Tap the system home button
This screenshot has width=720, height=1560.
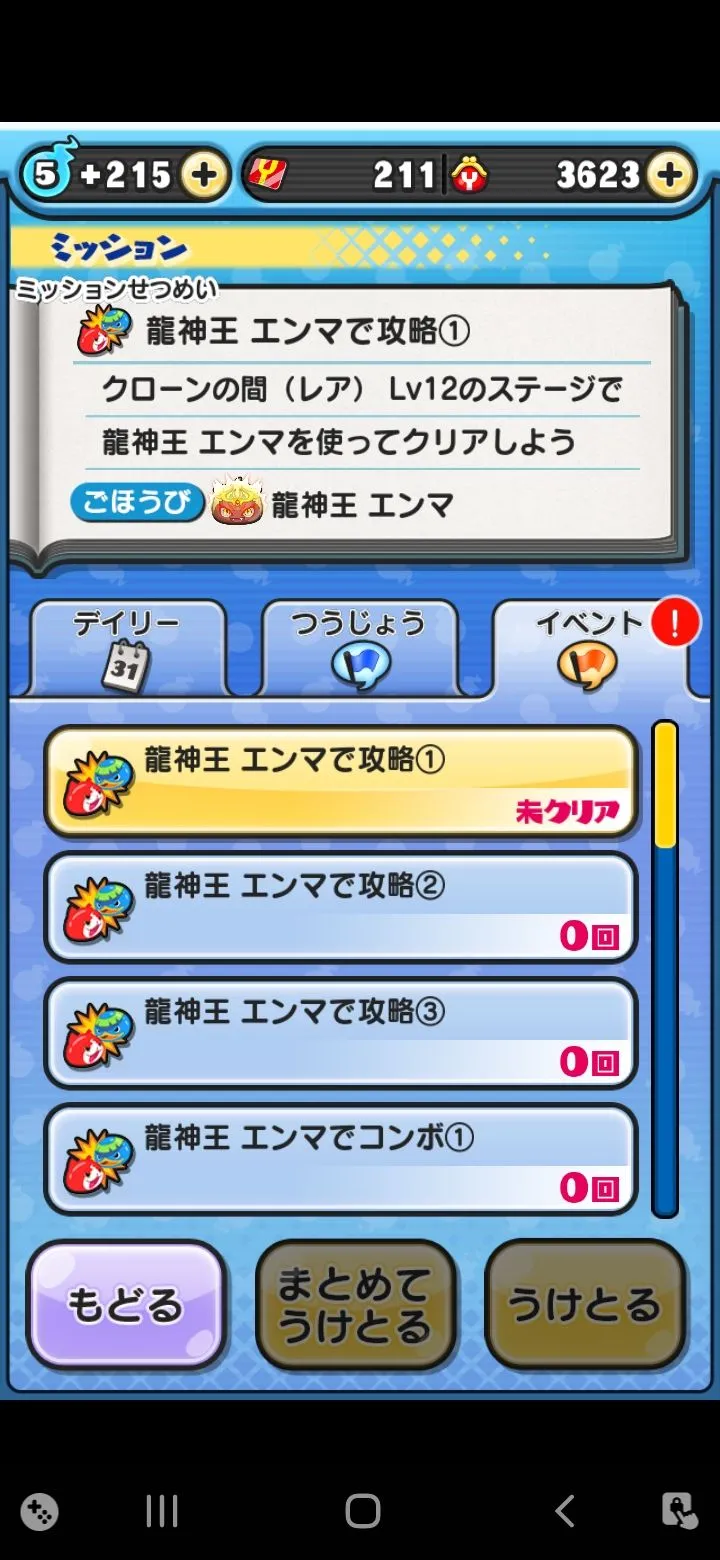coord(362,1510)
